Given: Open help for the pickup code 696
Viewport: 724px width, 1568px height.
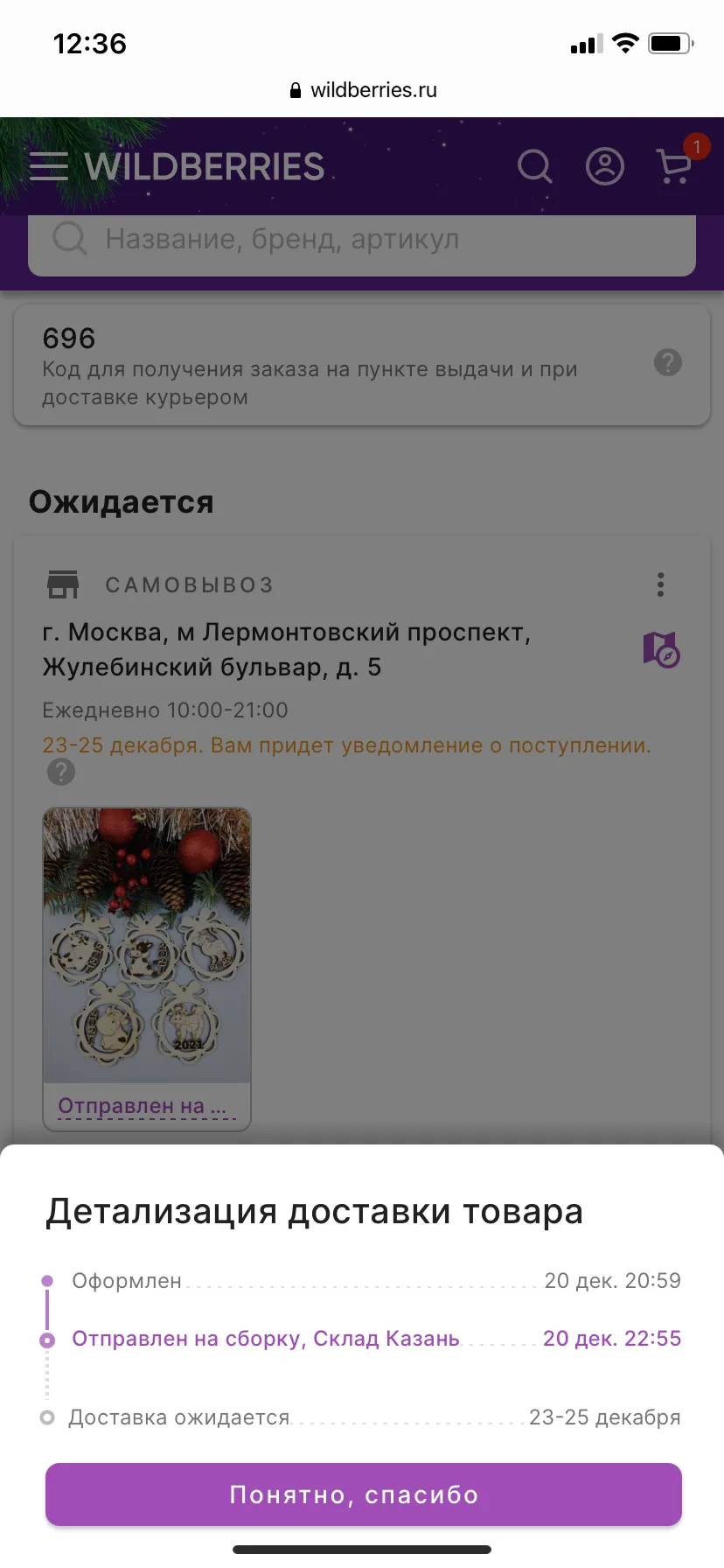Looking at the screenshot, I should click(x=668, y=362).
